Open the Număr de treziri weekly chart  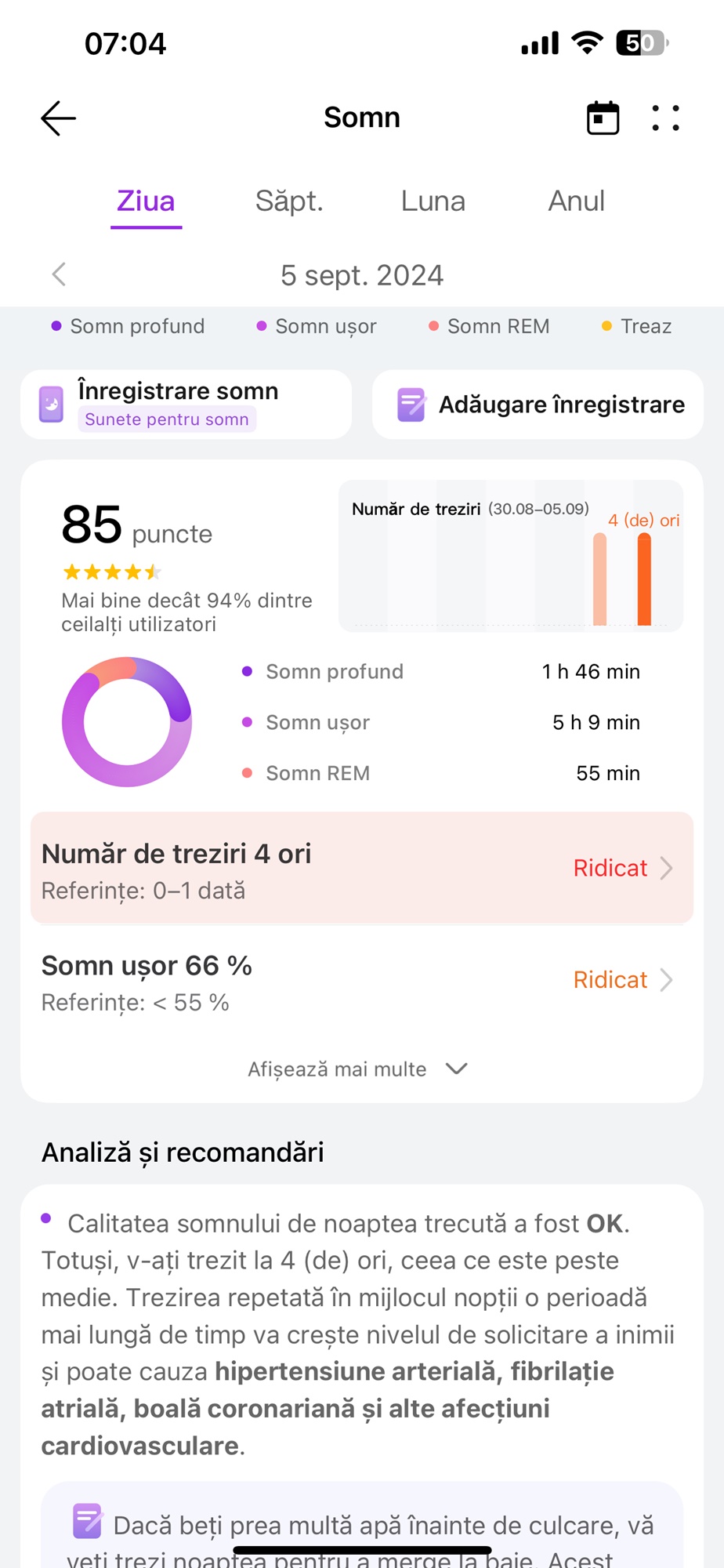[511, 556]
